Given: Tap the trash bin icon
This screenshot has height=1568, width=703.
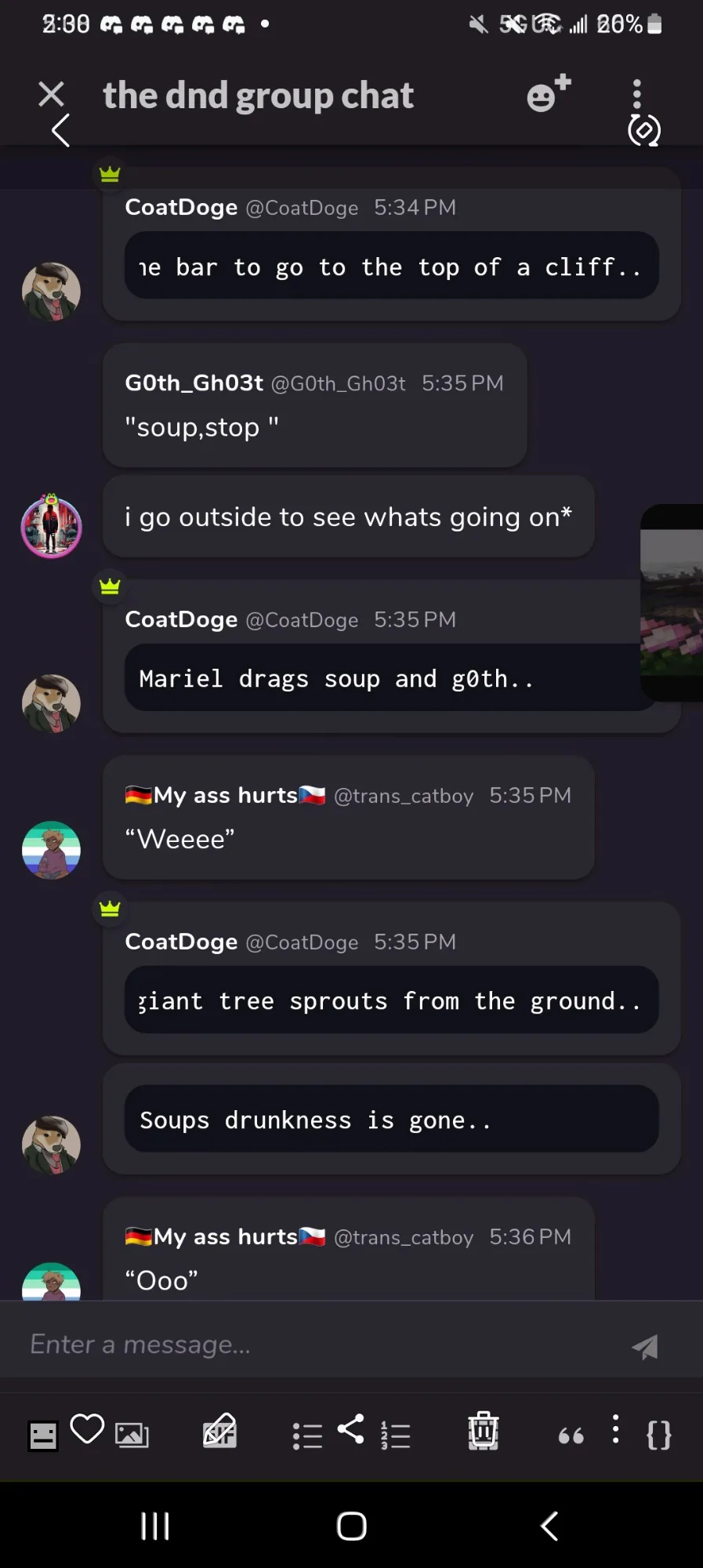Looking at the screenshot, I should coord(484,1431).
